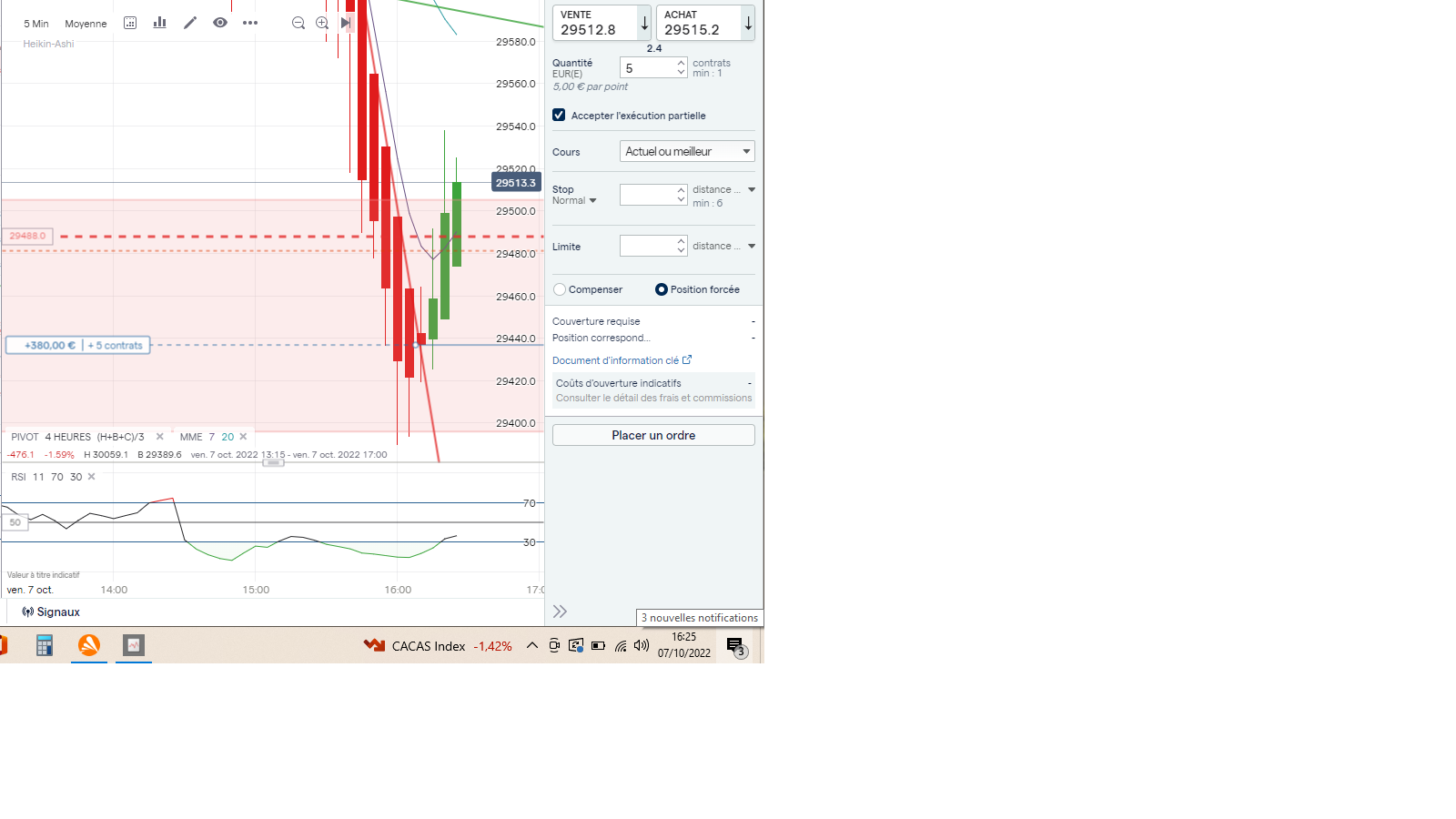Screen dimensions: 1456x819
Task: Uncheck Accepter l'exécution partielle
Action: coord(559,116)
